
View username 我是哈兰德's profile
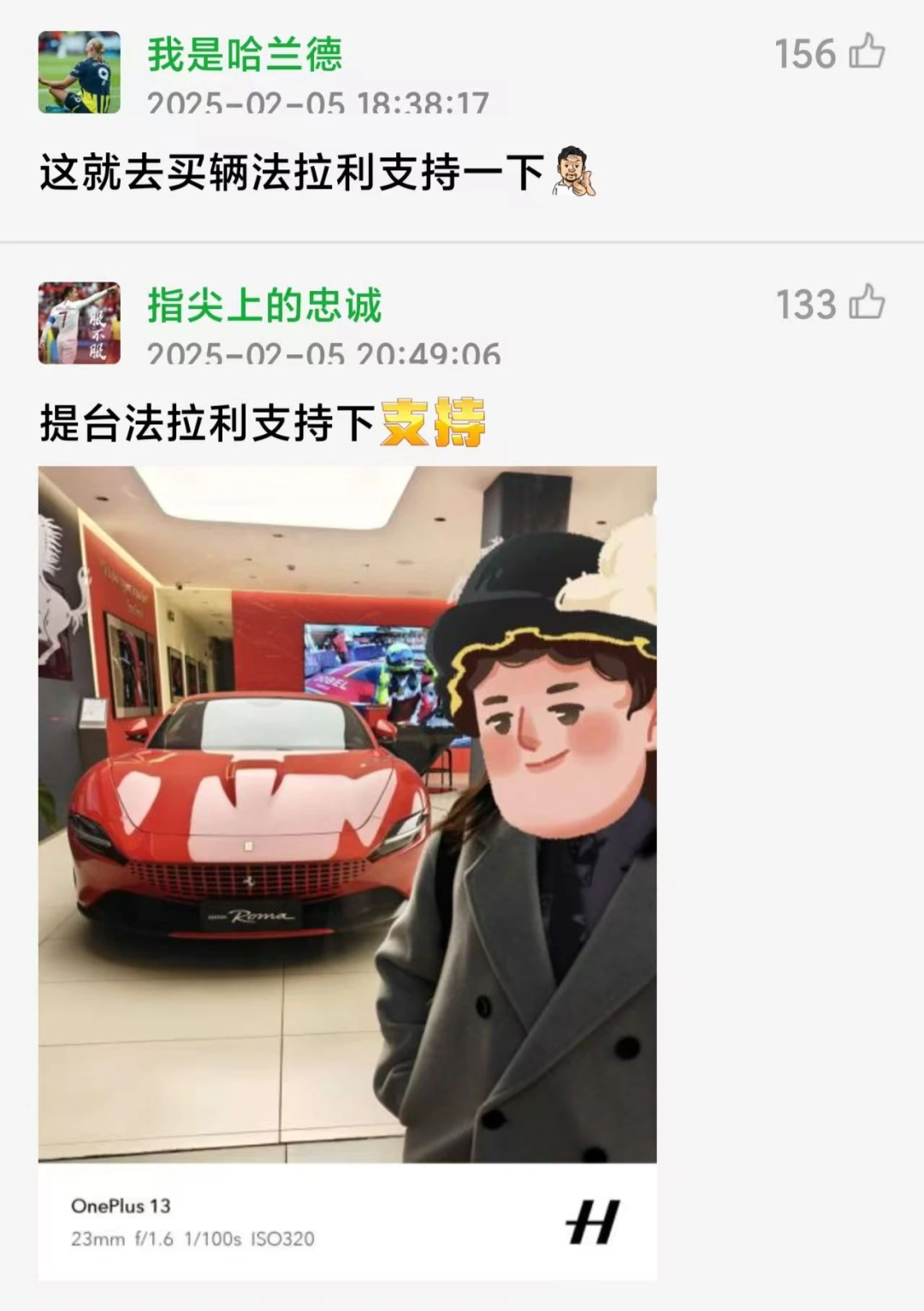point(245,55)
